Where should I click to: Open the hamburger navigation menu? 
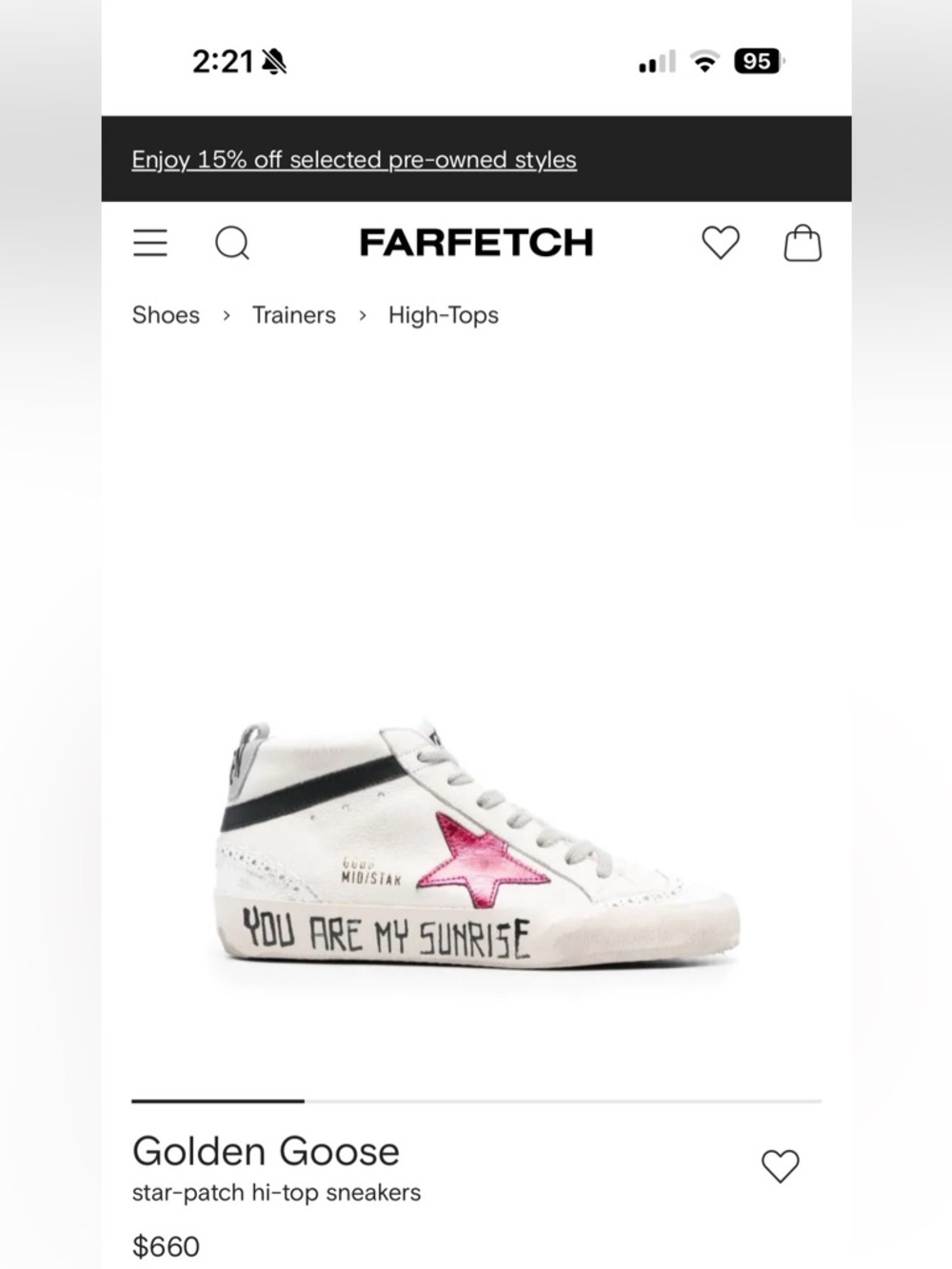coord(149,244)
